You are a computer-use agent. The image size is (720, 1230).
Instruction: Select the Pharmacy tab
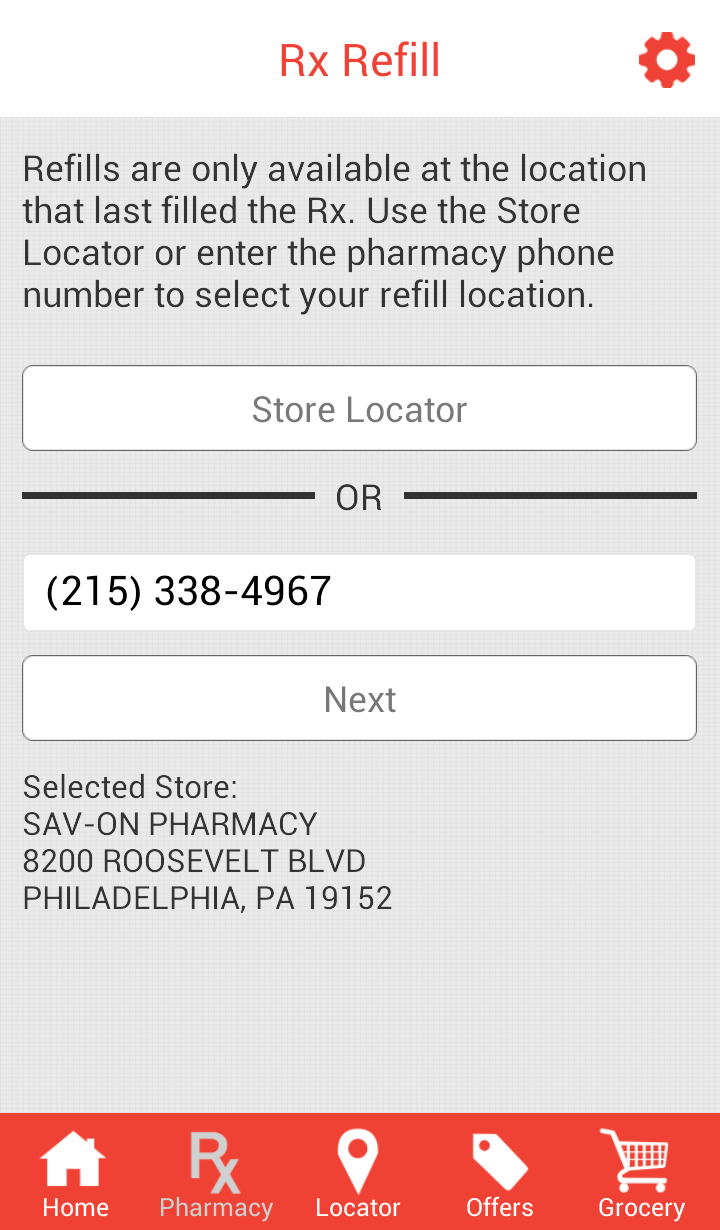216,1173
